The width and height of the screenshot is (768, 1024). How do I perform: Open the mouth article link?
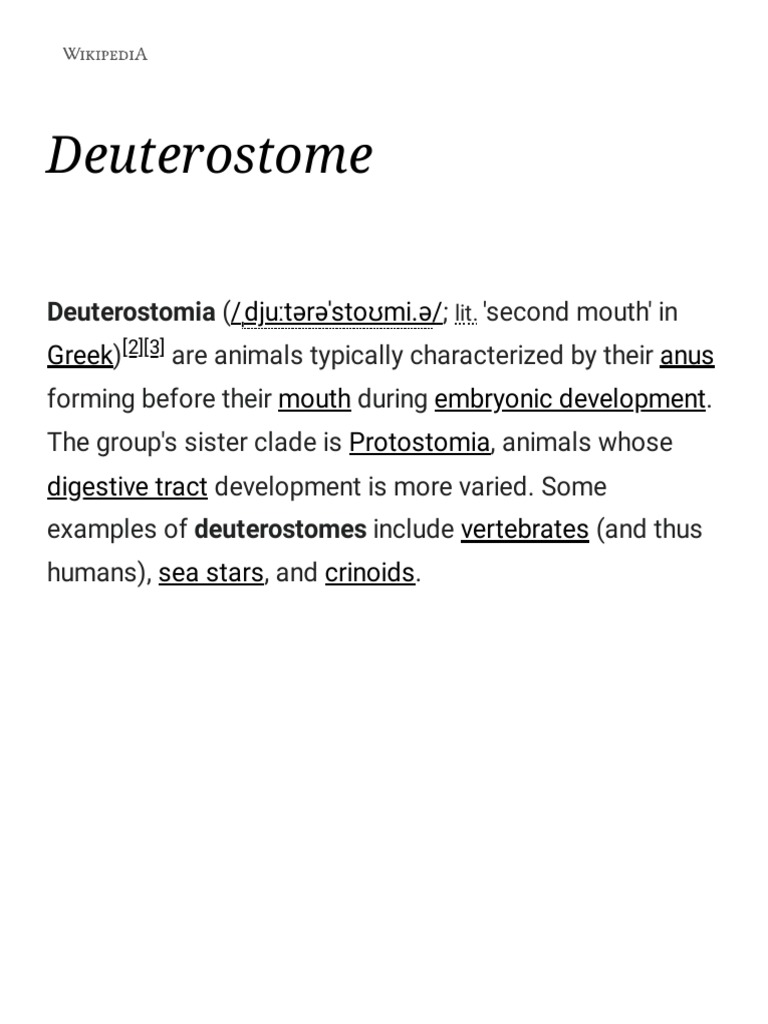click(315, 399)
